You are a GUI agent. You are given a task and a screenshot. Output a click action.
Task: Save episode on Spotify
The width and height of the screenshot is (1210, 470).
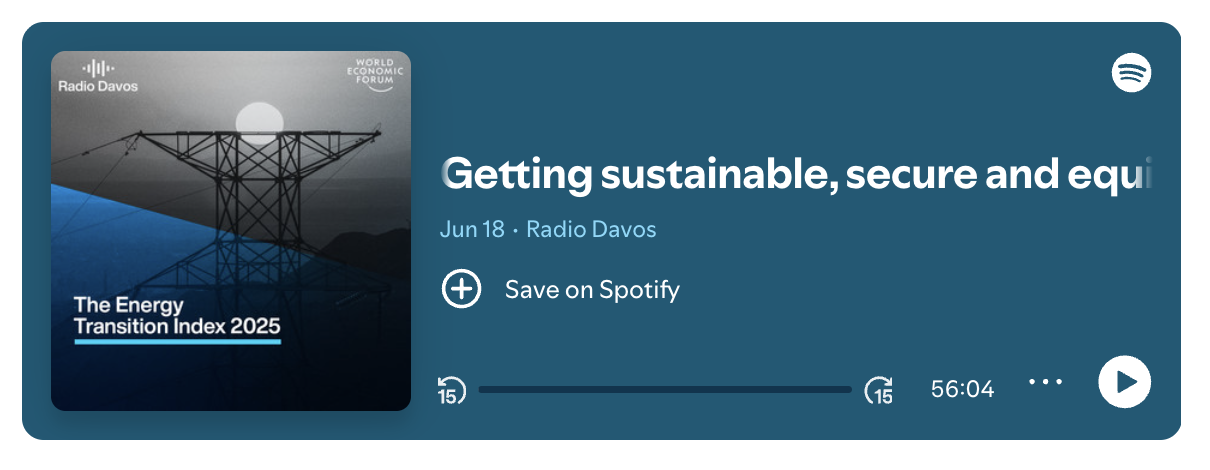(462, 290)
